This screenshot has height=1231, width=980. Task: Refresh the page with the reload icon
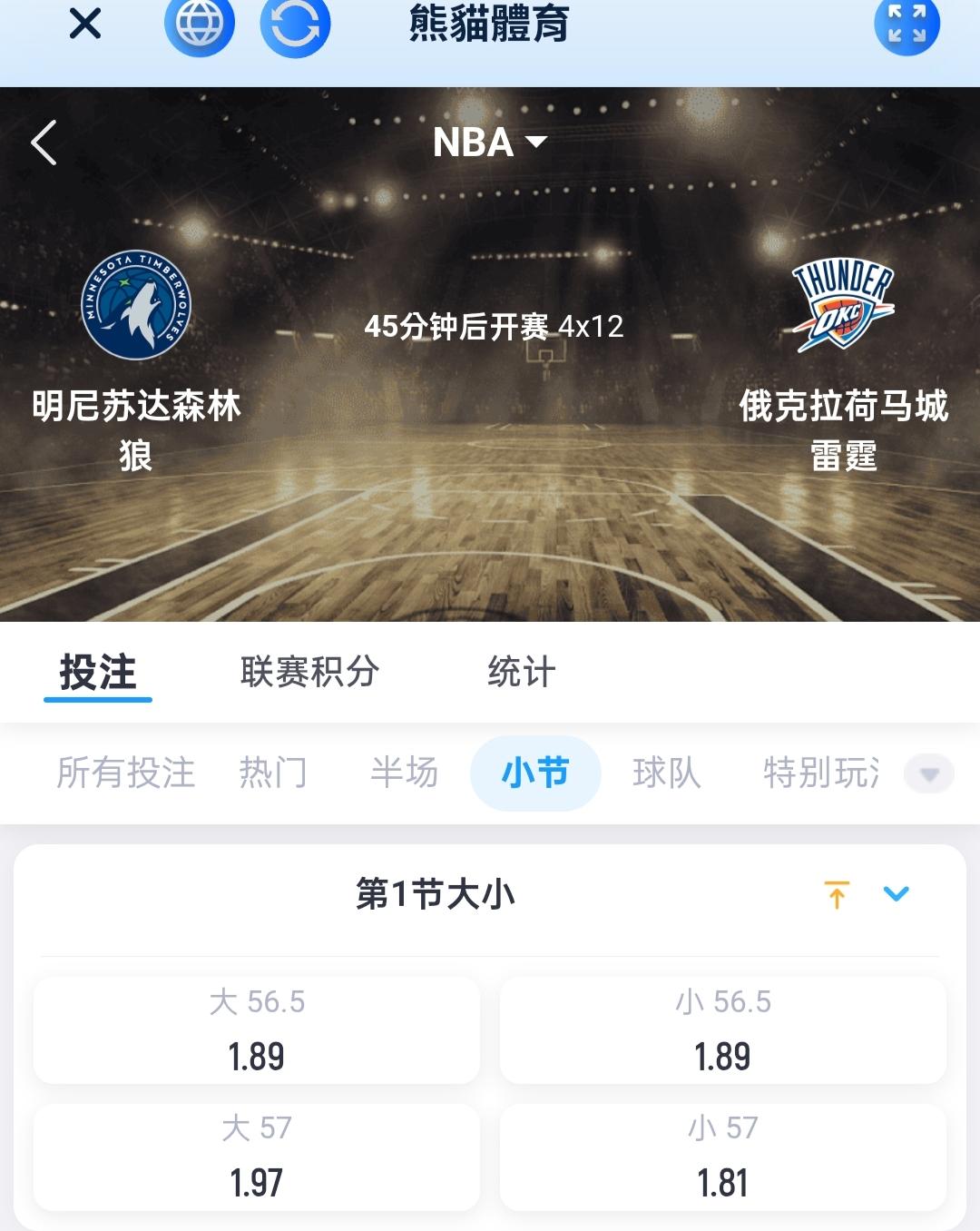pos(295,25)
